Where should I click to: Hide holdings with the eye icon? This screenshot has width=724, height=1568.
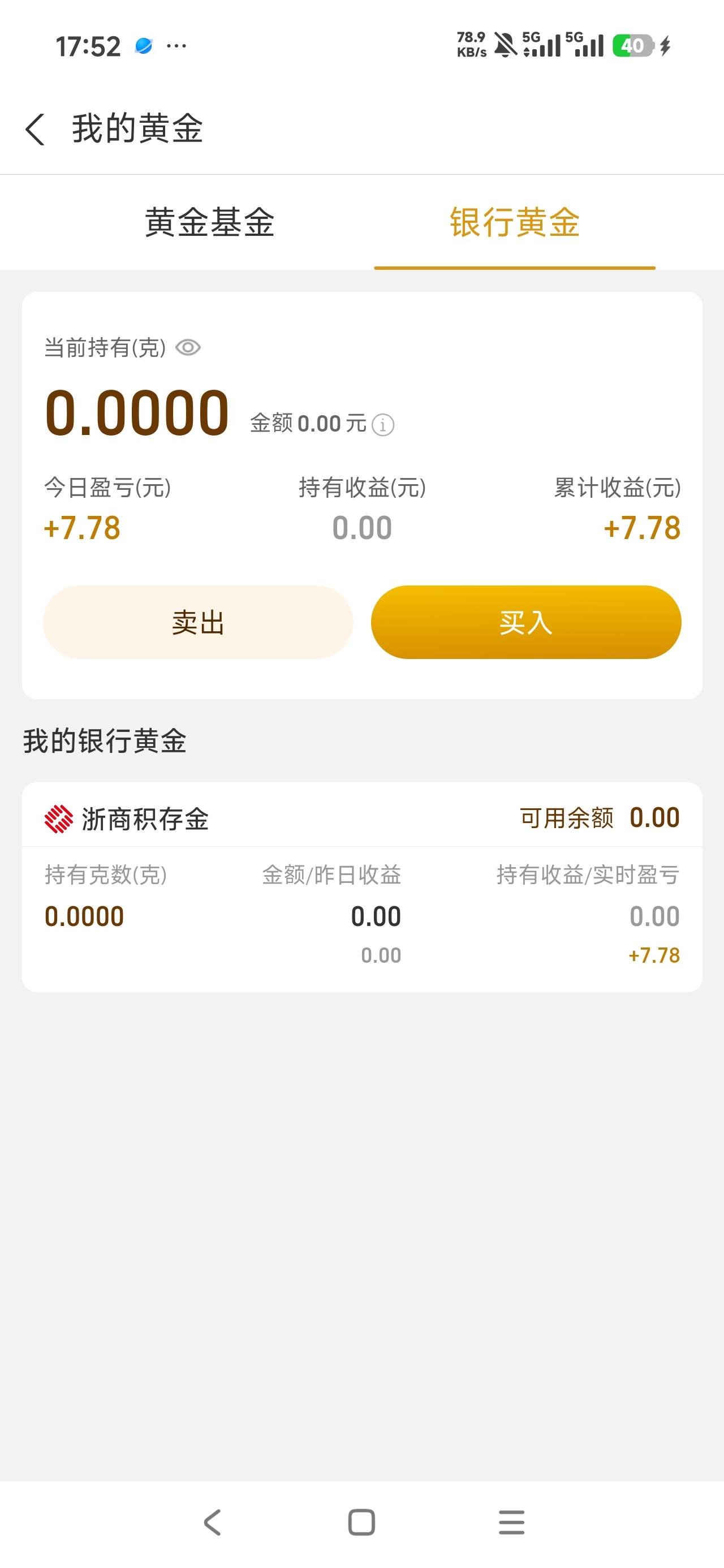(188, 347)
